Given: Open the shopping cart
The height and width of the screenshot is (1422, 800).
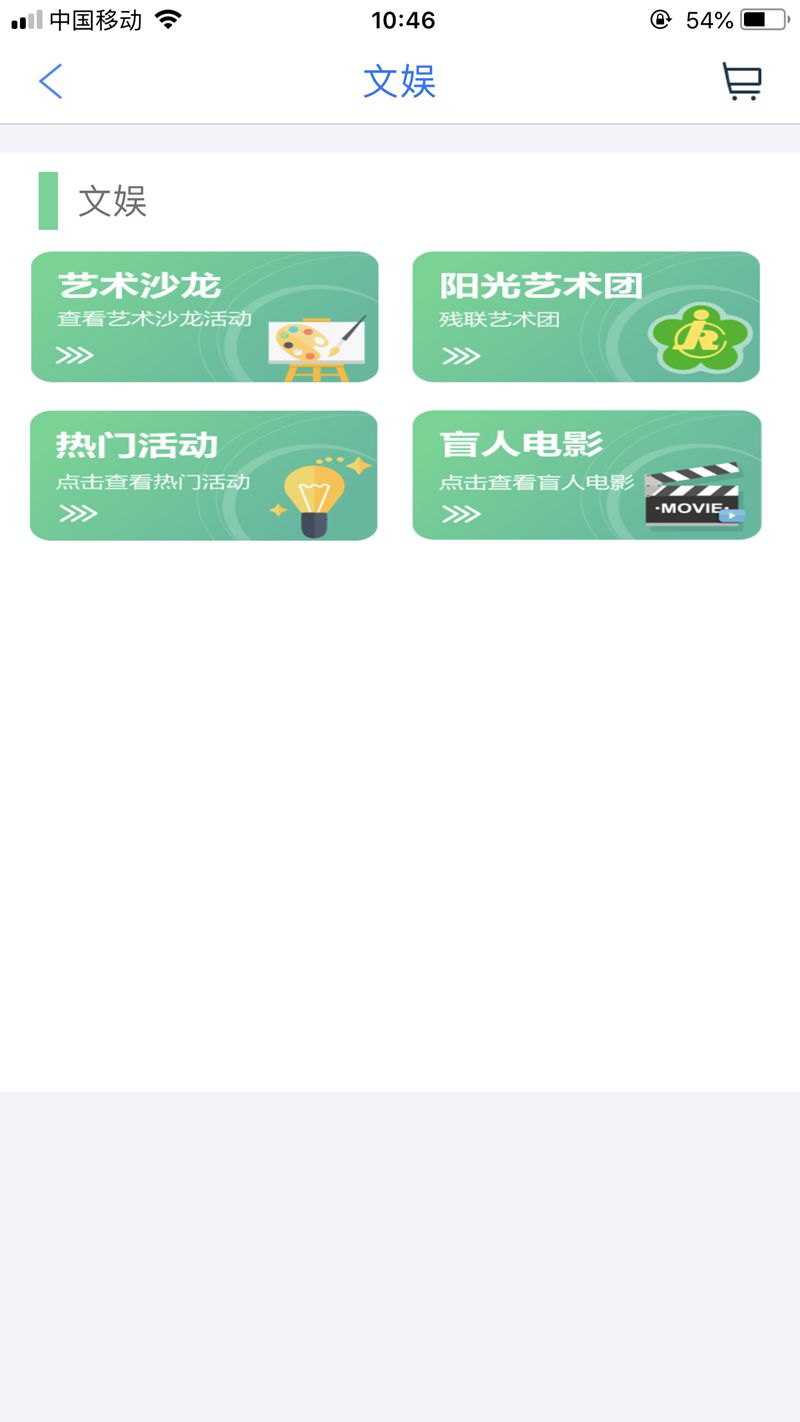Looking at the screenshot, I should [x=741, y=82].
